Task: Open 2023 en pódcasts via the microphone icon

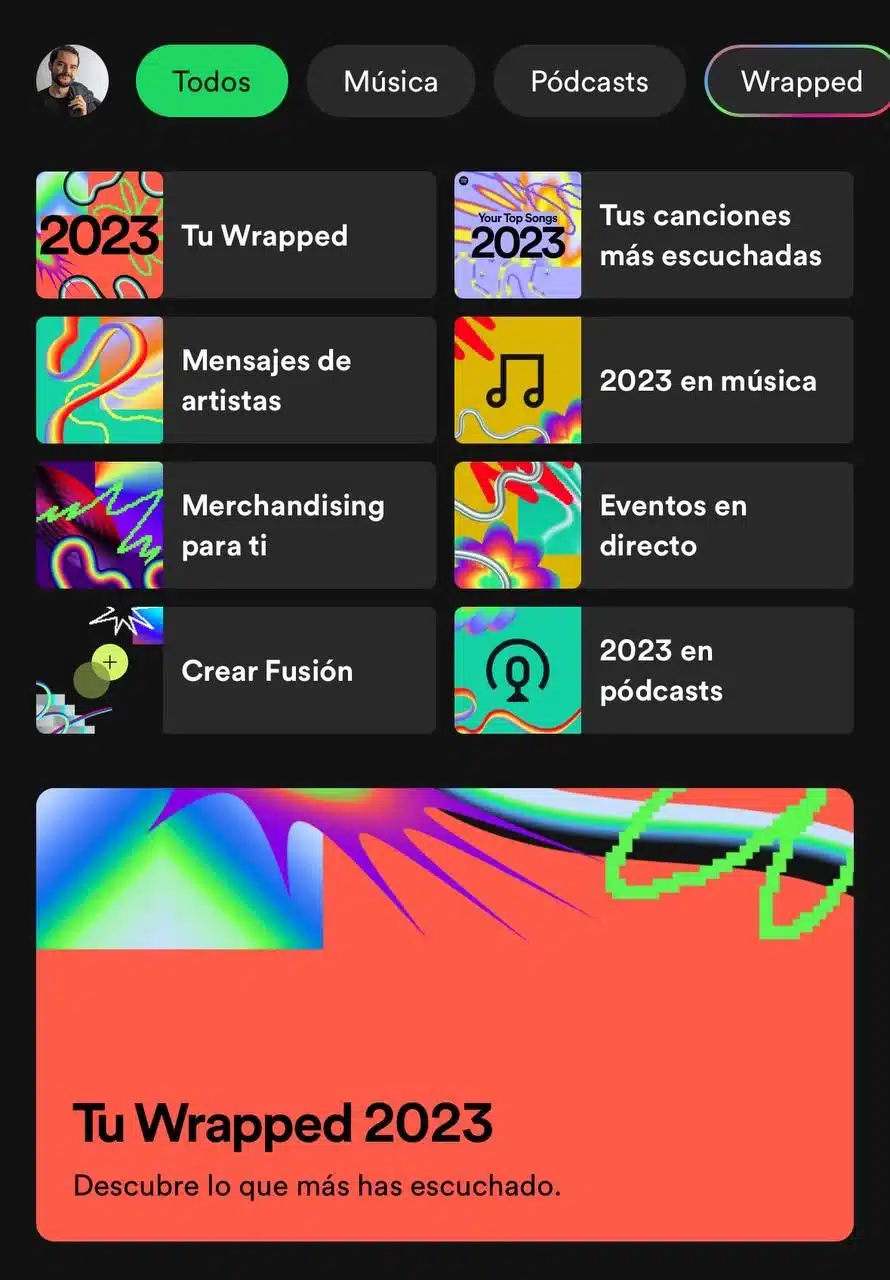Action: [x=517, y=670]
